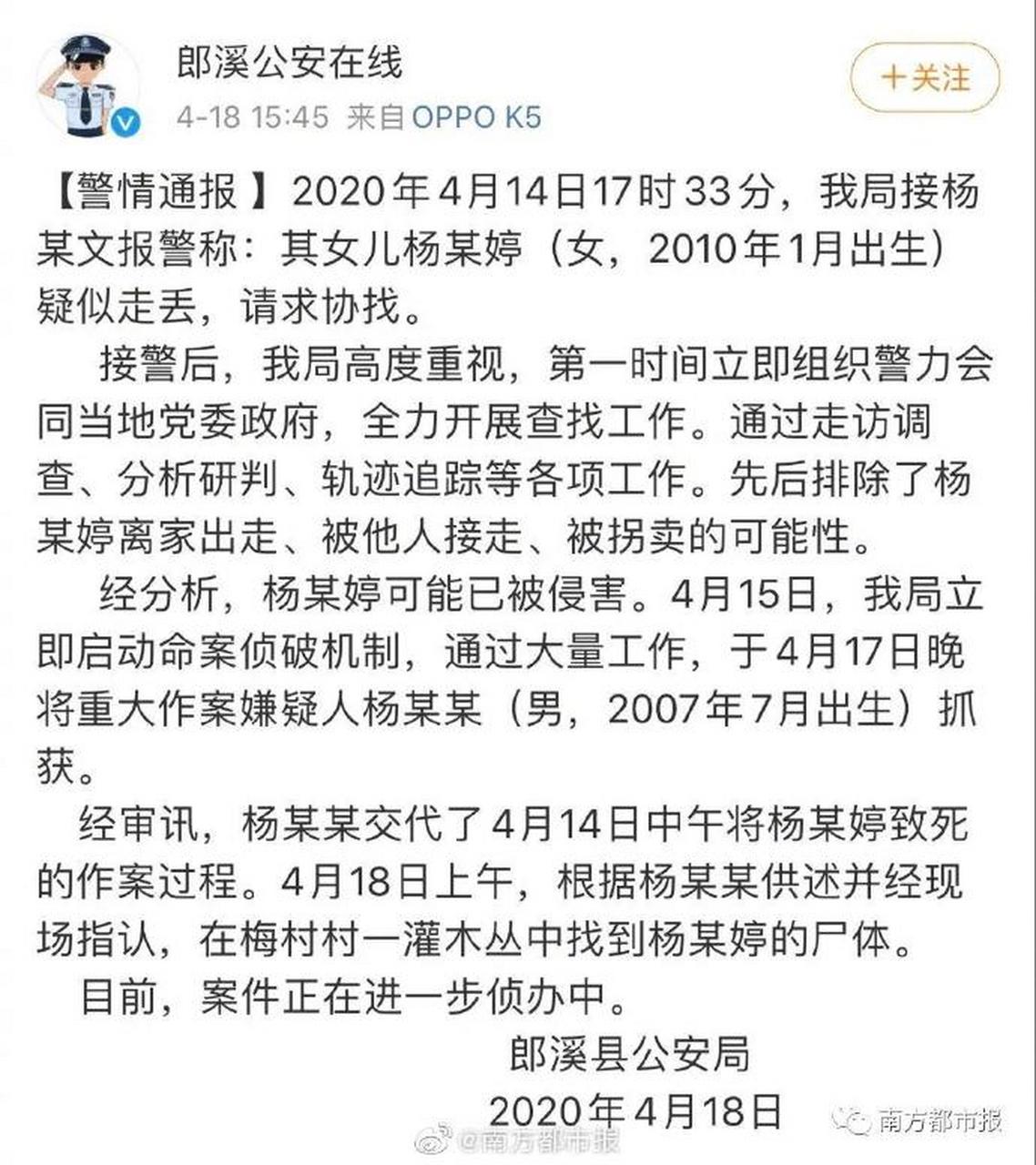The height and width of the screenshot is (1165, 1036).
Task: Click the 郎溪公安在线 profile avatar
Action: tap(88, 82)
